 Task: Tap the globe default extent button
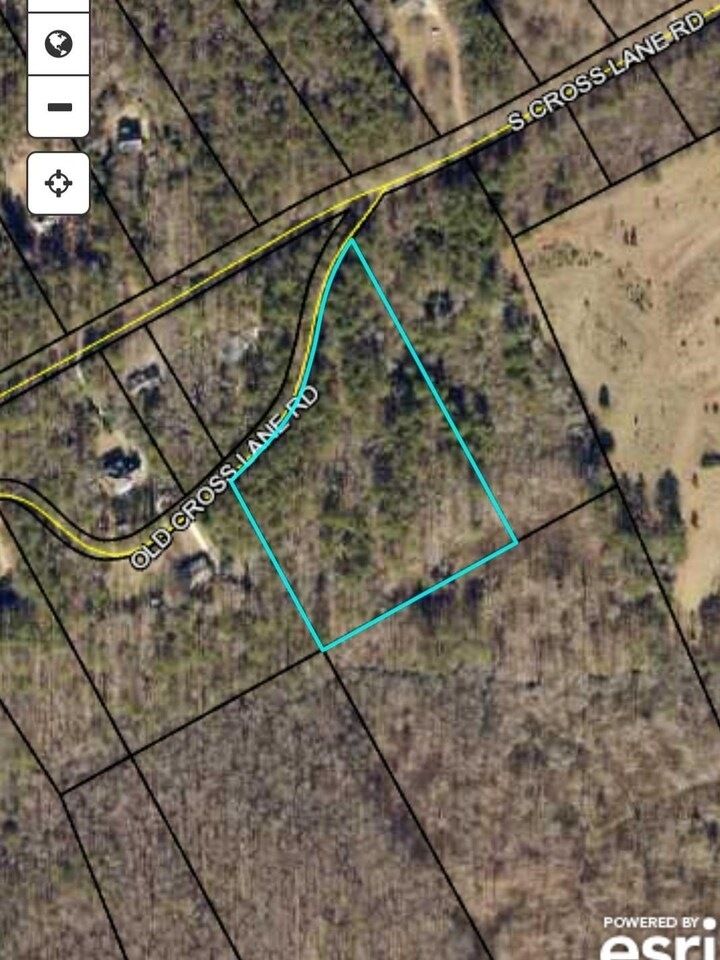pyautogui.click(x=59, y=43)
